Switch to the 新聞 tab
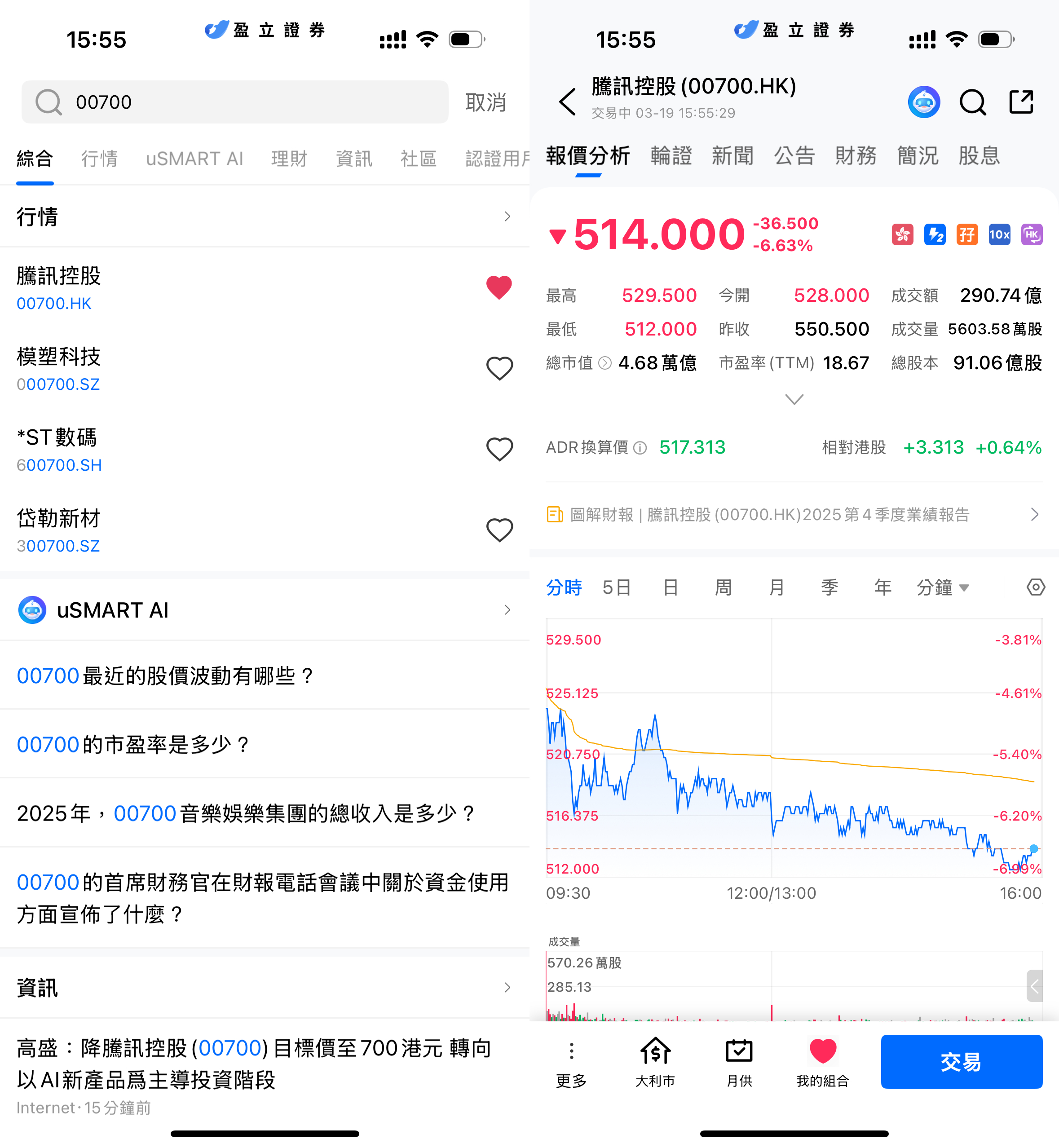 click(x=732, y=156)
